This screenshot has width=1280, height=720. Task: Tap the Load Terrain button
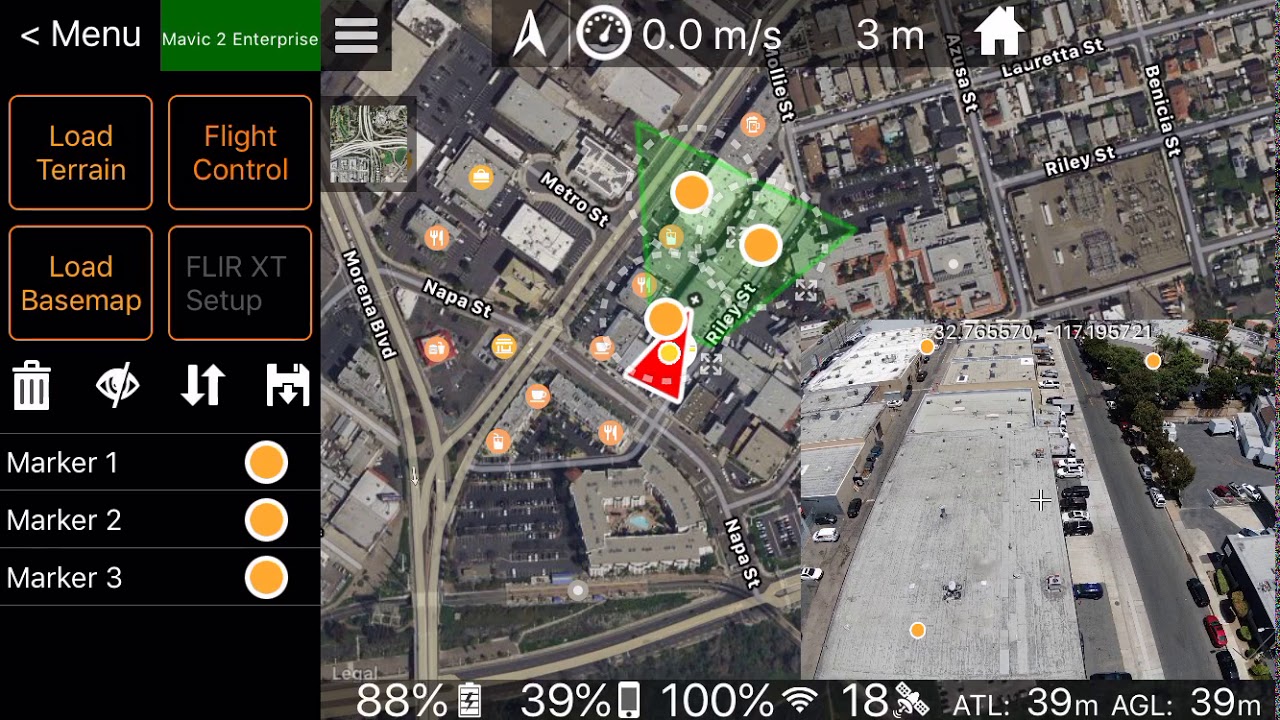[81, 153]
